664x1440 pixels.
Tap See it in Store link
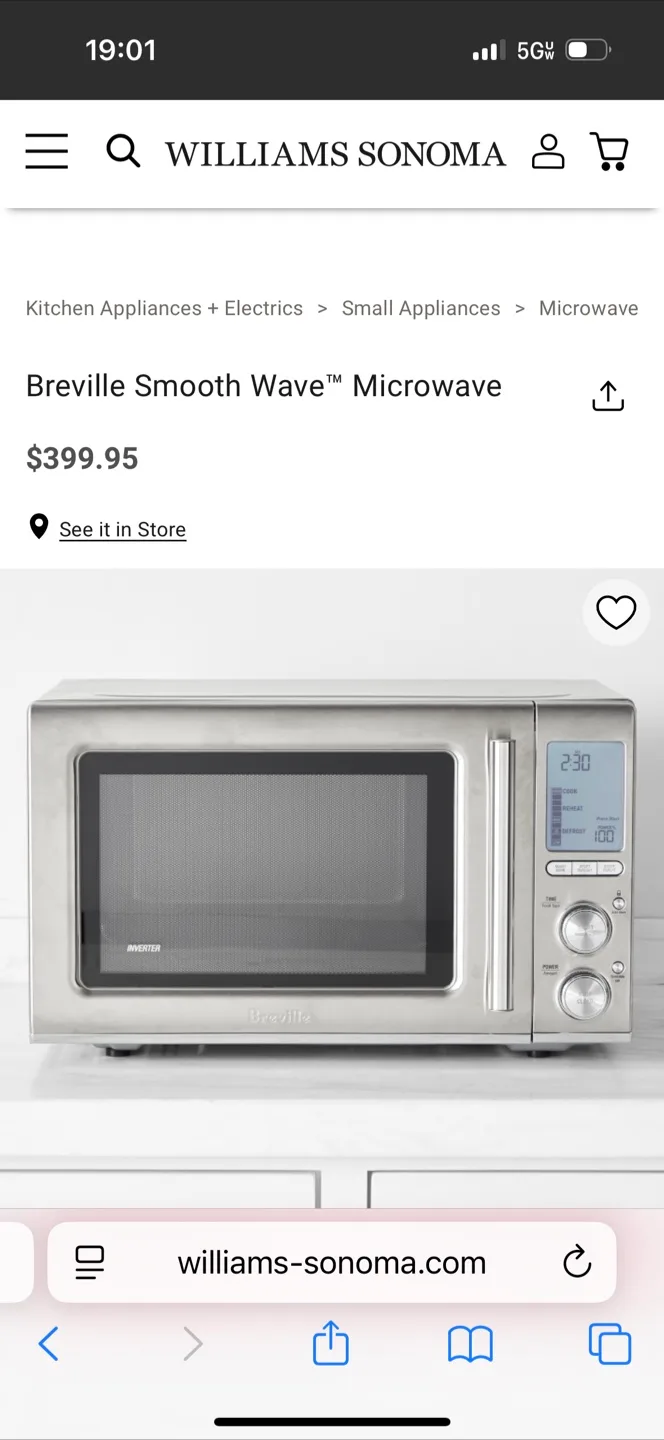(x=122, y=529)
